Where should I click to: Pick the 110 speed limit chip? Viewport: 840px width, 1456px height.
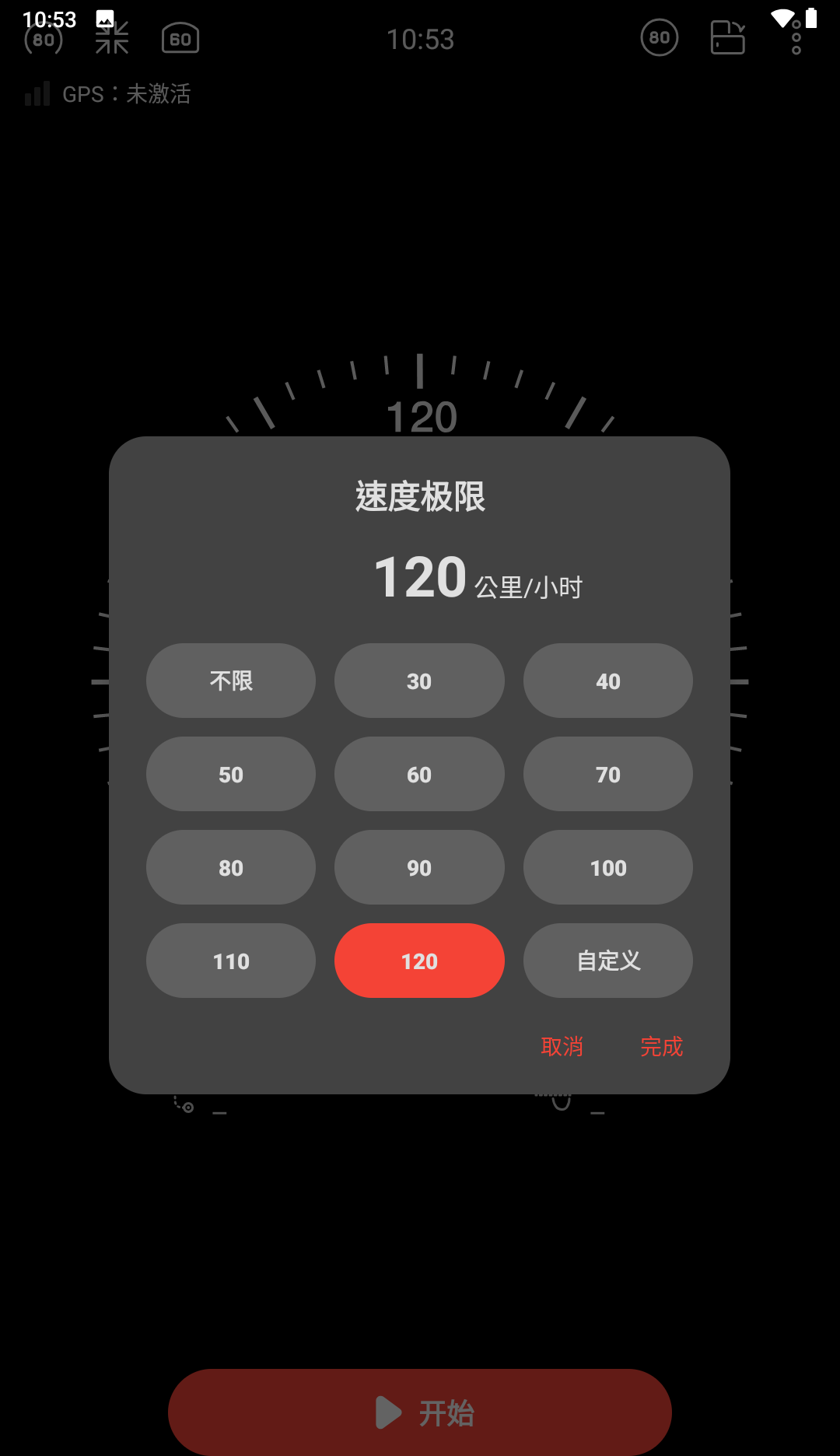(x=231, y=961)
